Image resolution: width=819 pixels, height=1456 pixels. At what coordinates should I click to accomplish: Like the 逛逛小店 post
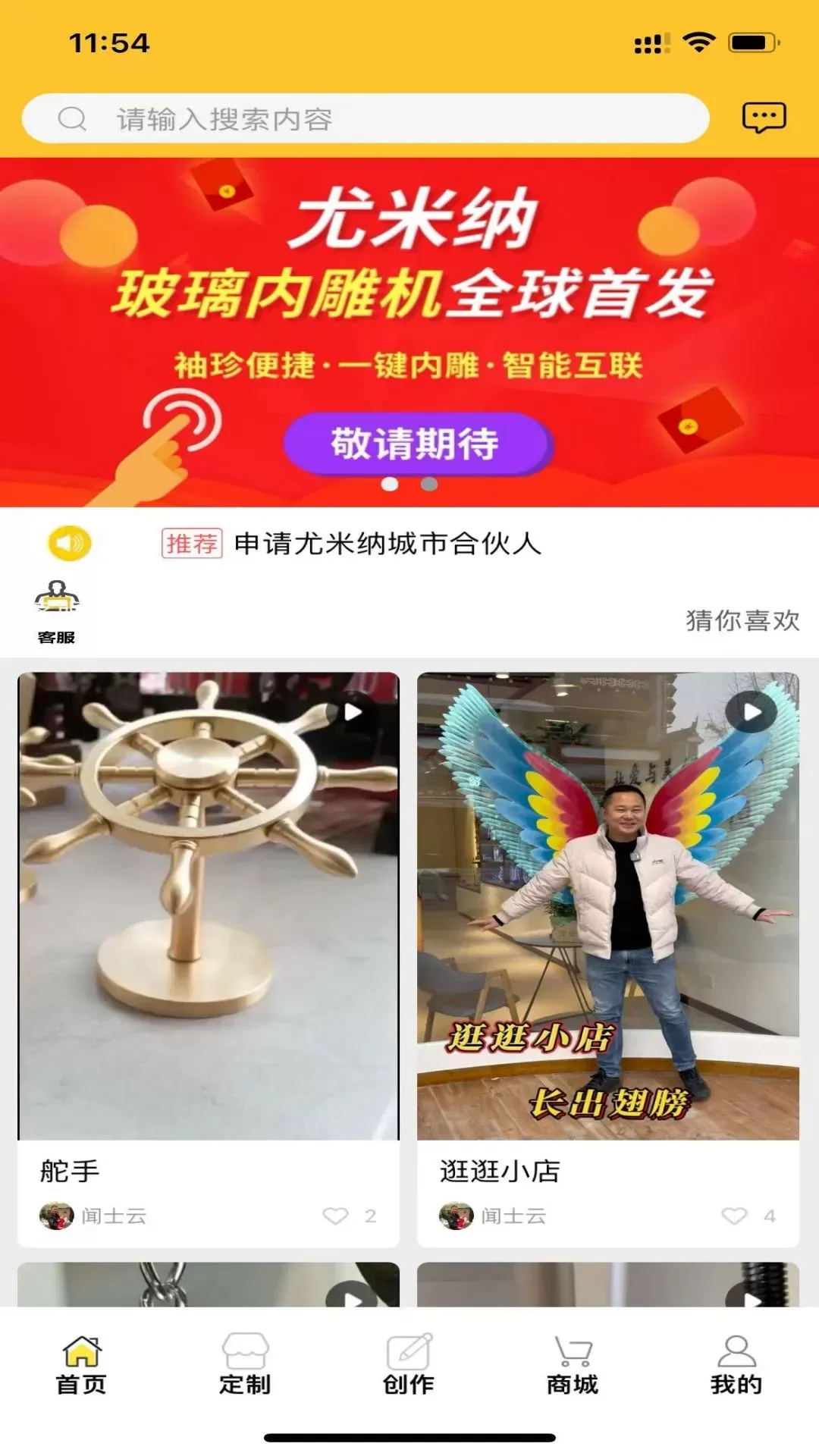coord(734,1216)
